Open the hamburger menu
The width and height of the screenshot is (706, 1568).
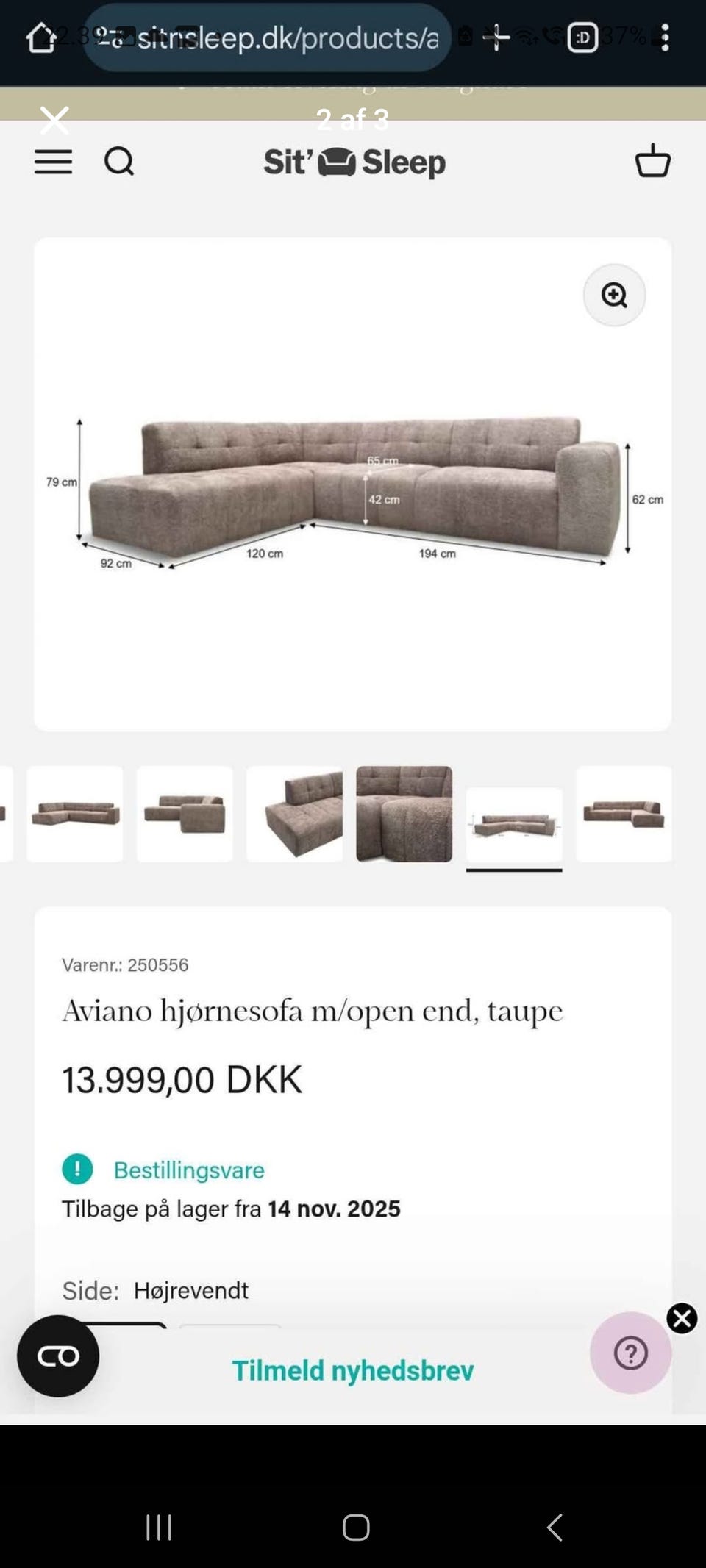[54, 162]
